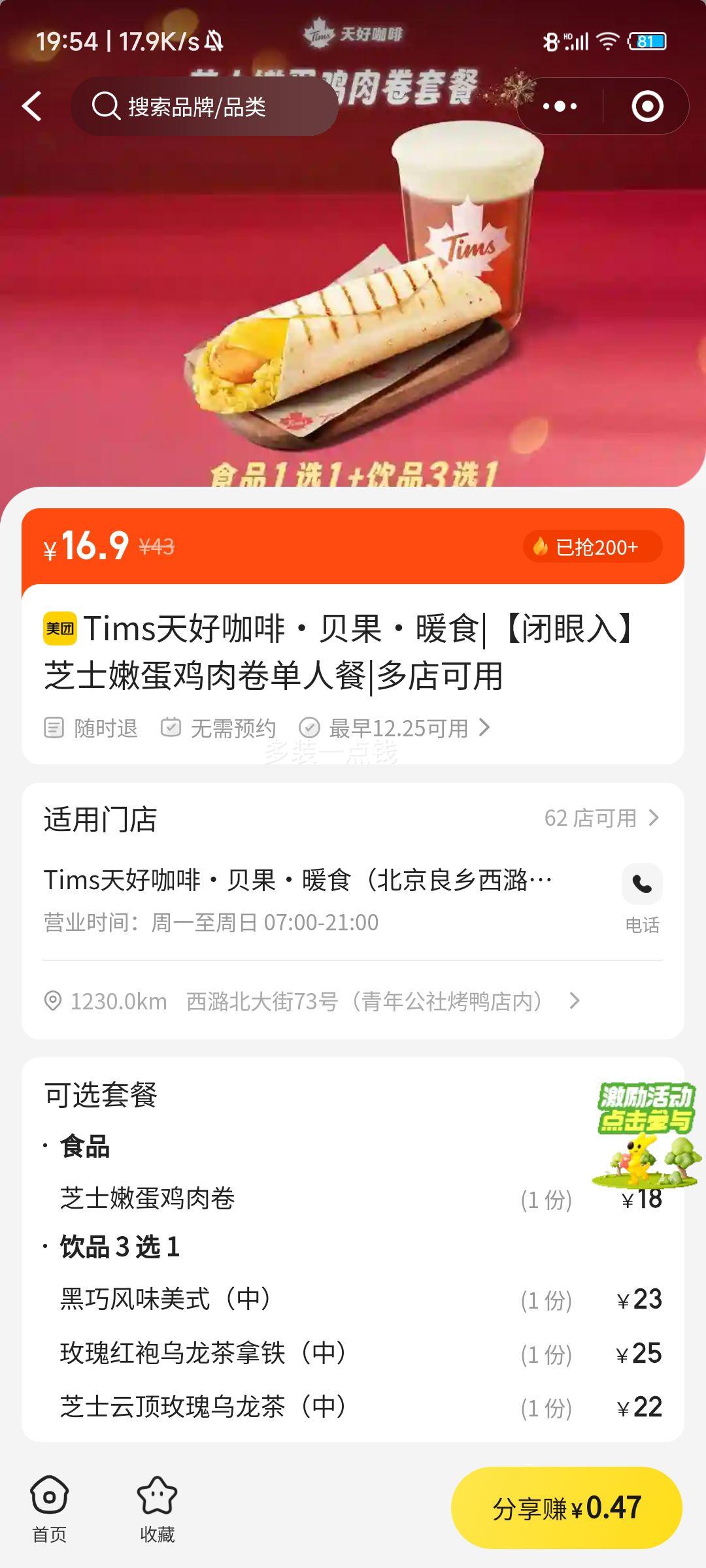Open the three-dot more options menu

(561, 106)
